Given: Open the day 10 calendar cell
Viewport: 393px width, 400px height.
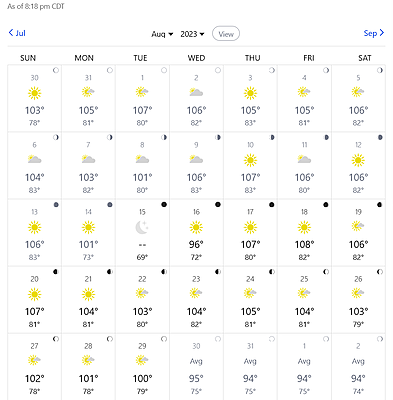Looking at the screenshot, I should [x=250, y=166].
